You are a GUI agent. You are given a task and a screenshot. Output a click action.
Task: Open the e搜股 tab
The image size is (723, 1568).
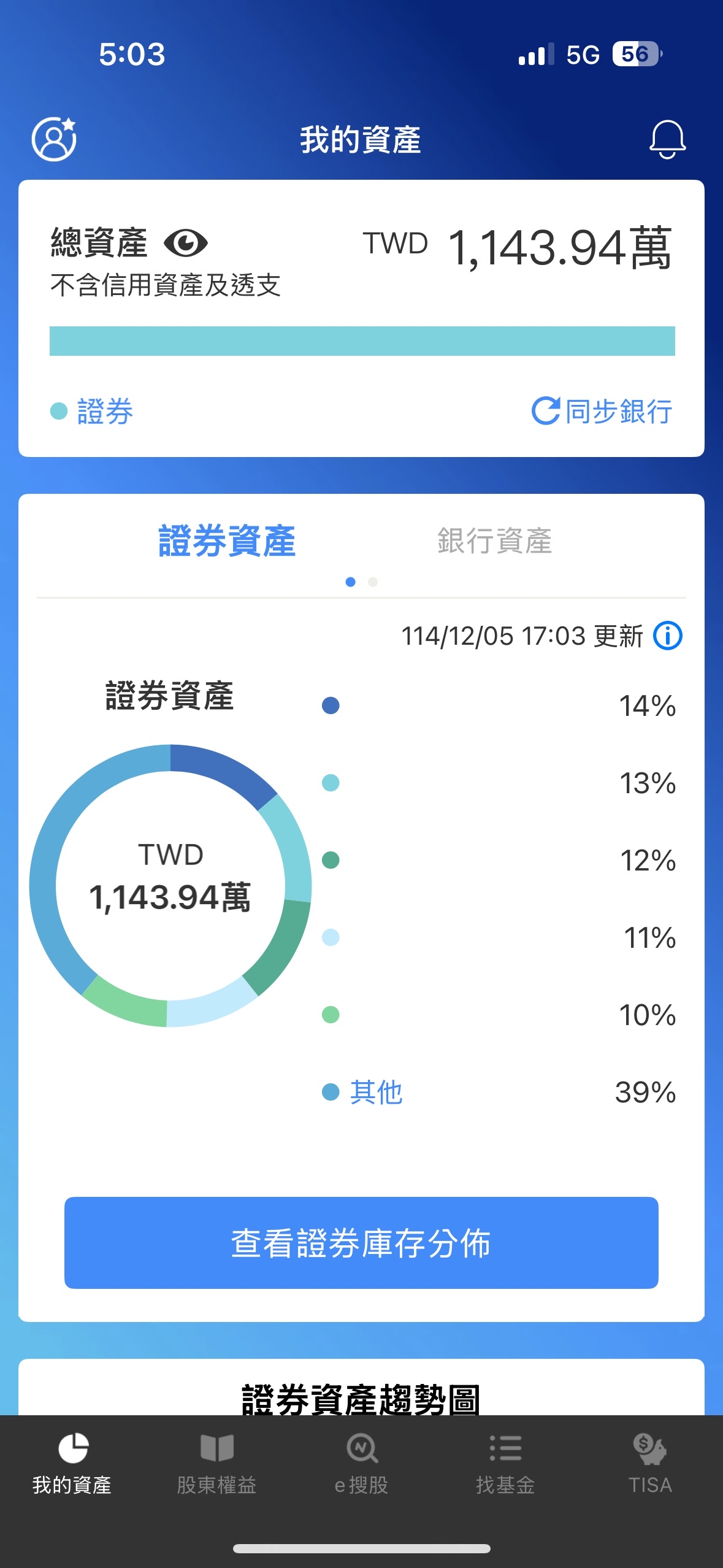click(361, 1463)
